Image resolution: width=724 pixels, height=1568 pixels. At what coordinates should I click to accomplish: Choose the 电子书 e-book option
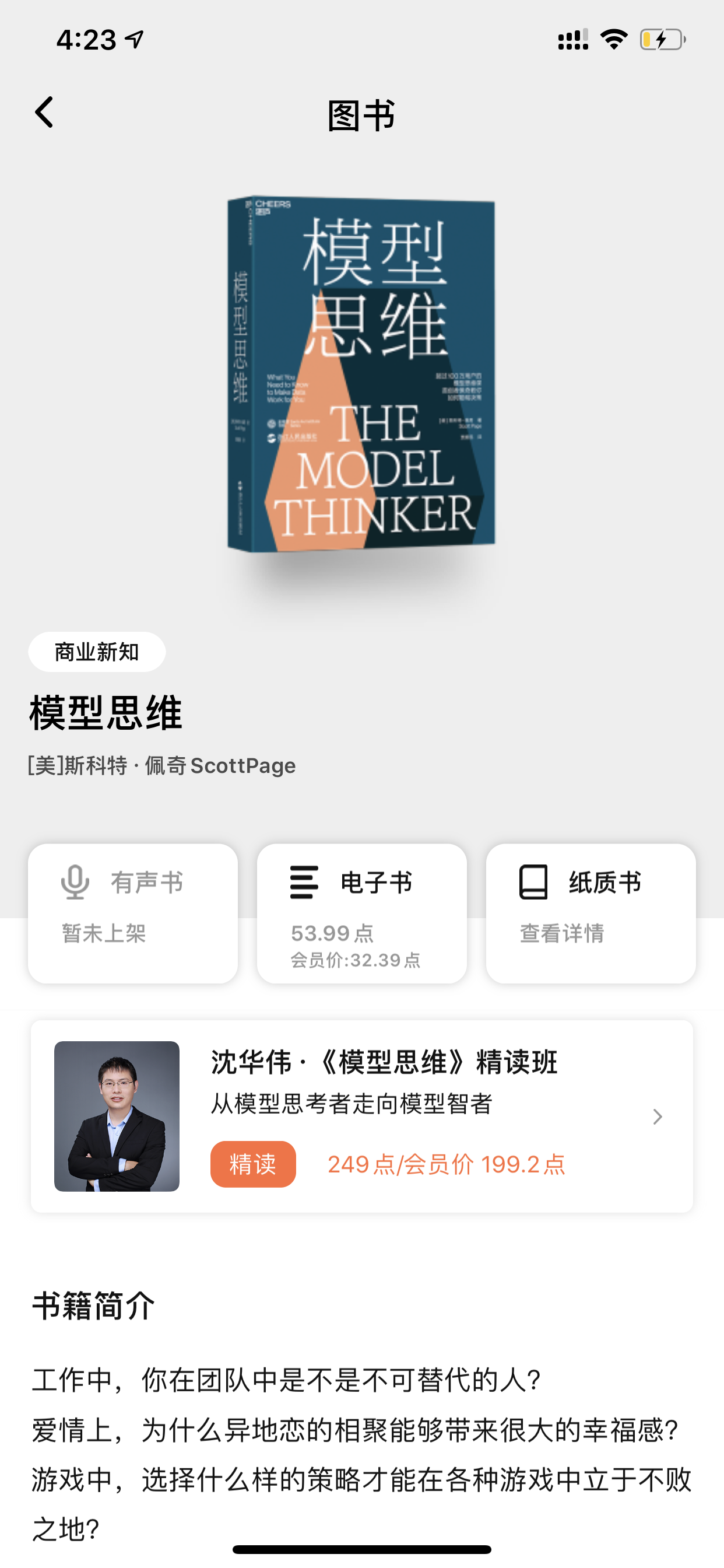(362, 913)
